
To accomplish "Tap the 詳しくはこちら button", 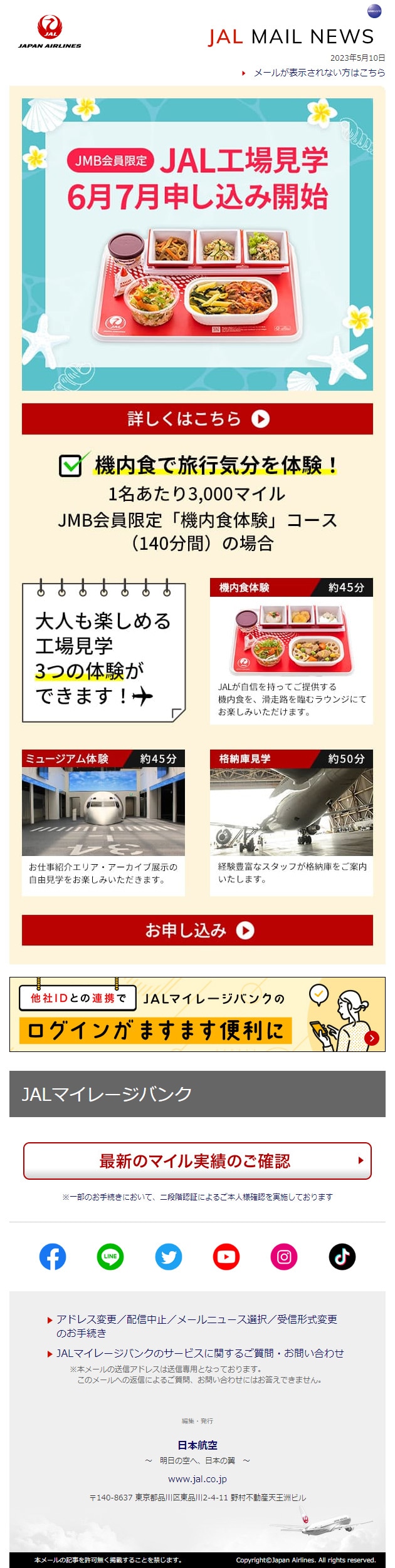I will (197, 418).
